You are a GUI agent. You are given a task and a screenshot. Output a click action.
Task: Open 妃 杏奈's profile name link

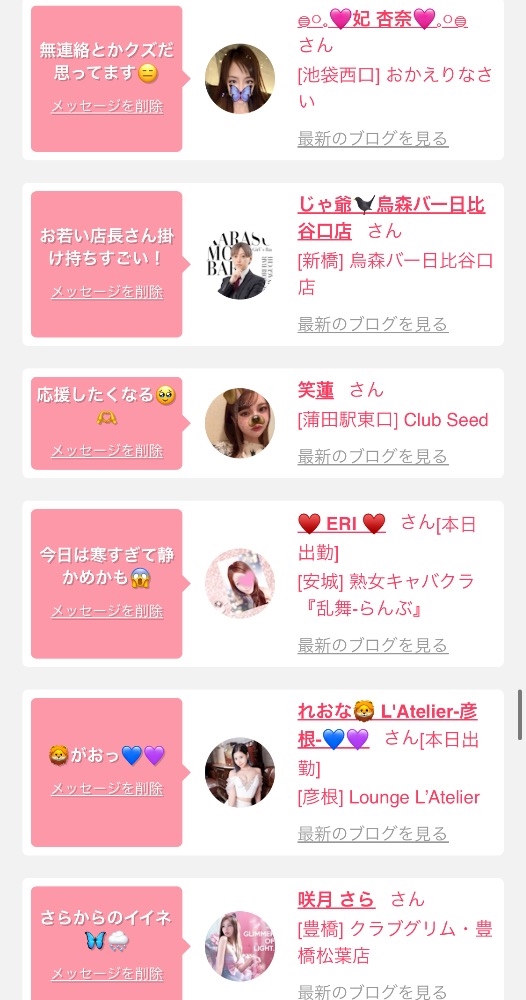pyautogui.click(x=383, y=20)
